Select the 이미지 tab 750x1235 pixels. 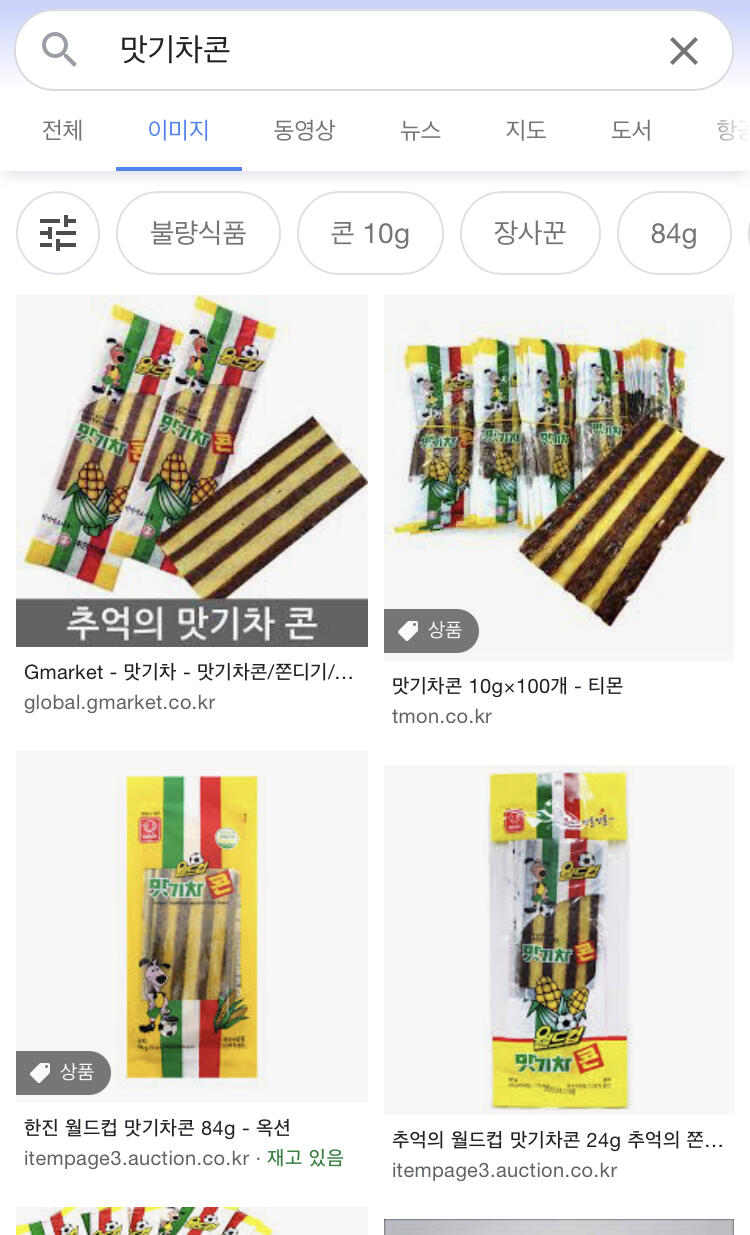178,130
